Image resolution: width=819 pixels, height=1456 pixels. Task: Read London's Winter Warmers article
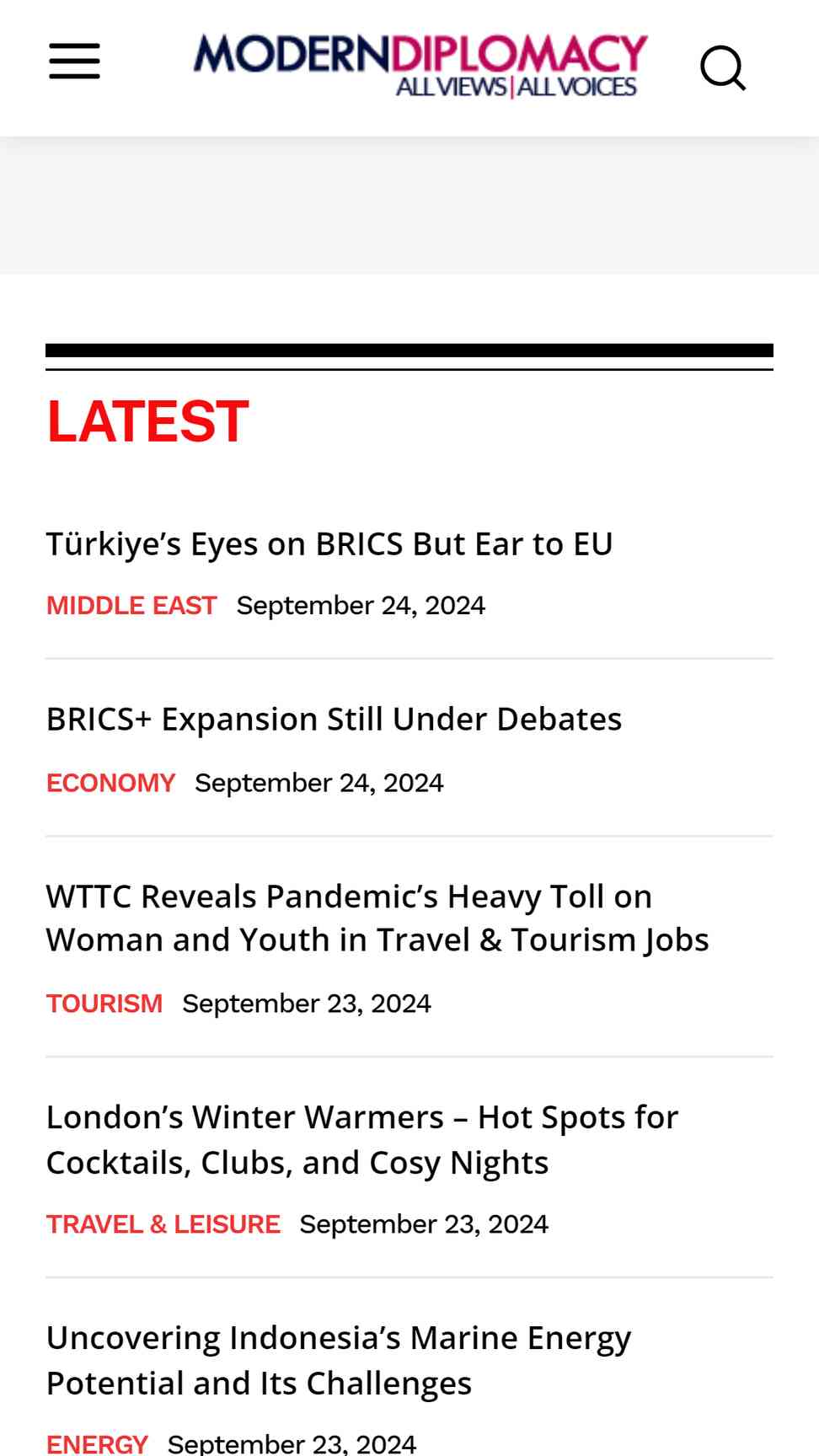362,1139
